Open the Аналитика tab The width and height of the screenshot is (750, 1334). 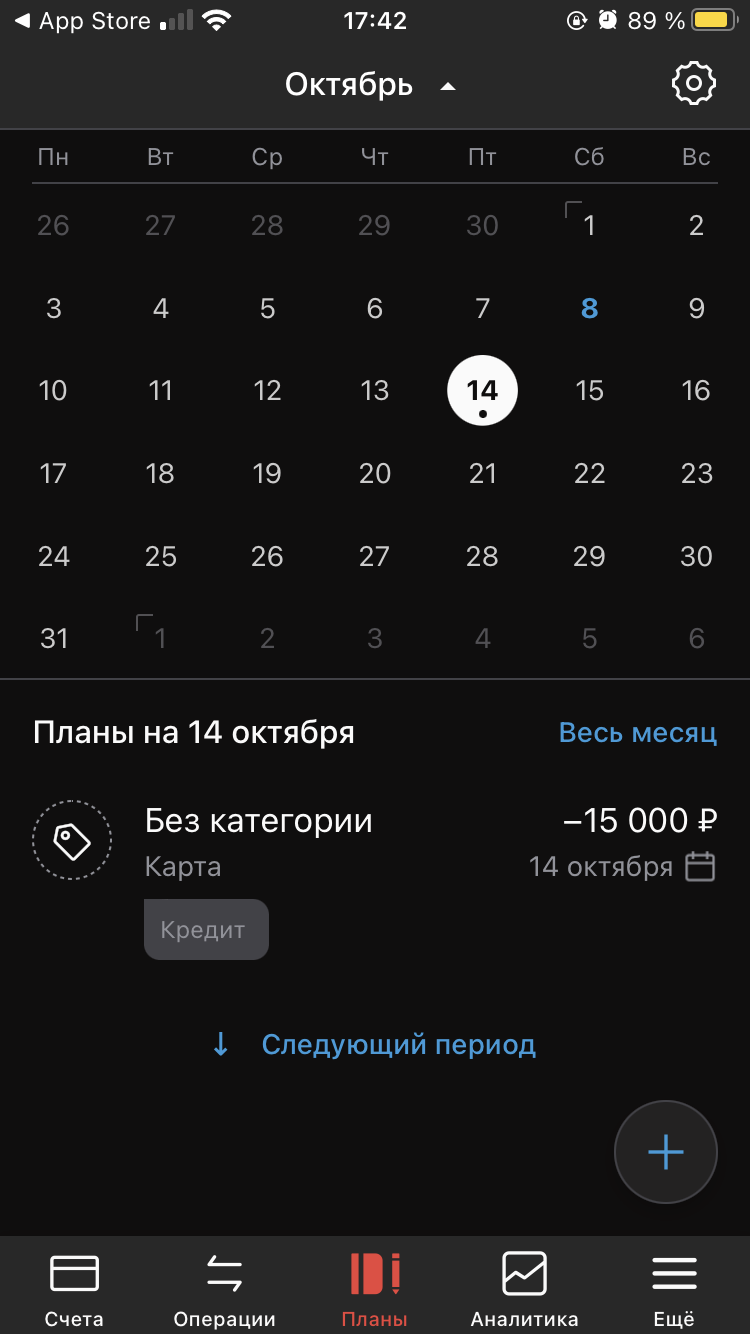524,1288
